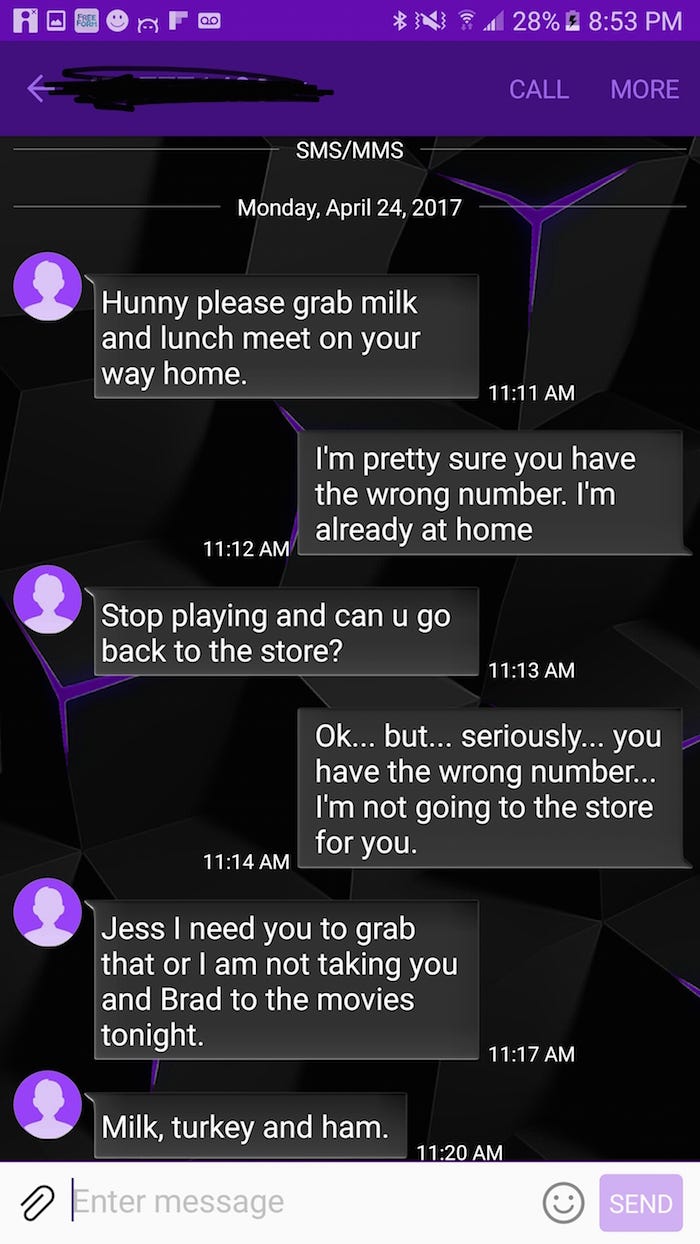The height and width of the screenshot is (1244, 700).
Task: Open sender avatar beside "Jess I need you"
Action: (47, 912)
